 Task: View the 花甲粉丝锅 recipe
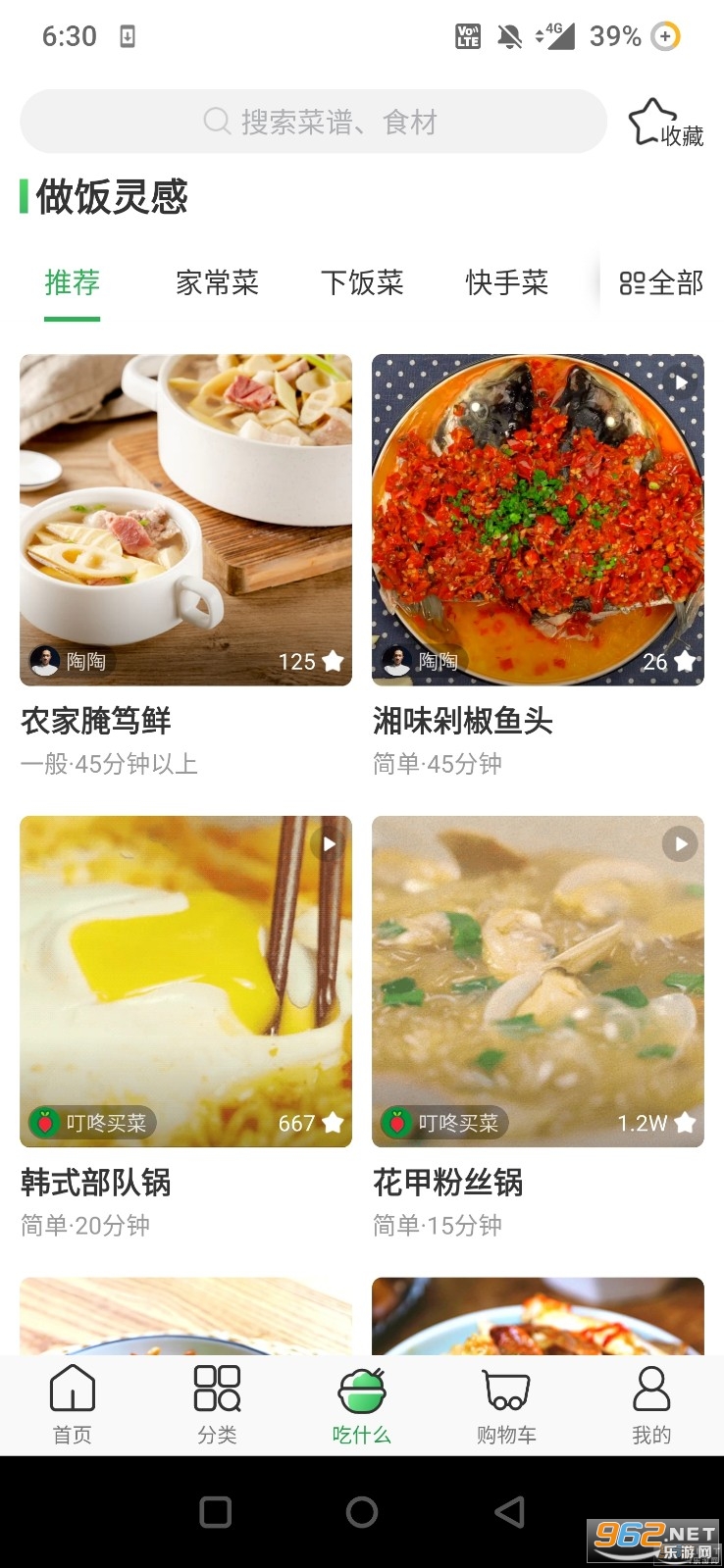click(538, 1028)
